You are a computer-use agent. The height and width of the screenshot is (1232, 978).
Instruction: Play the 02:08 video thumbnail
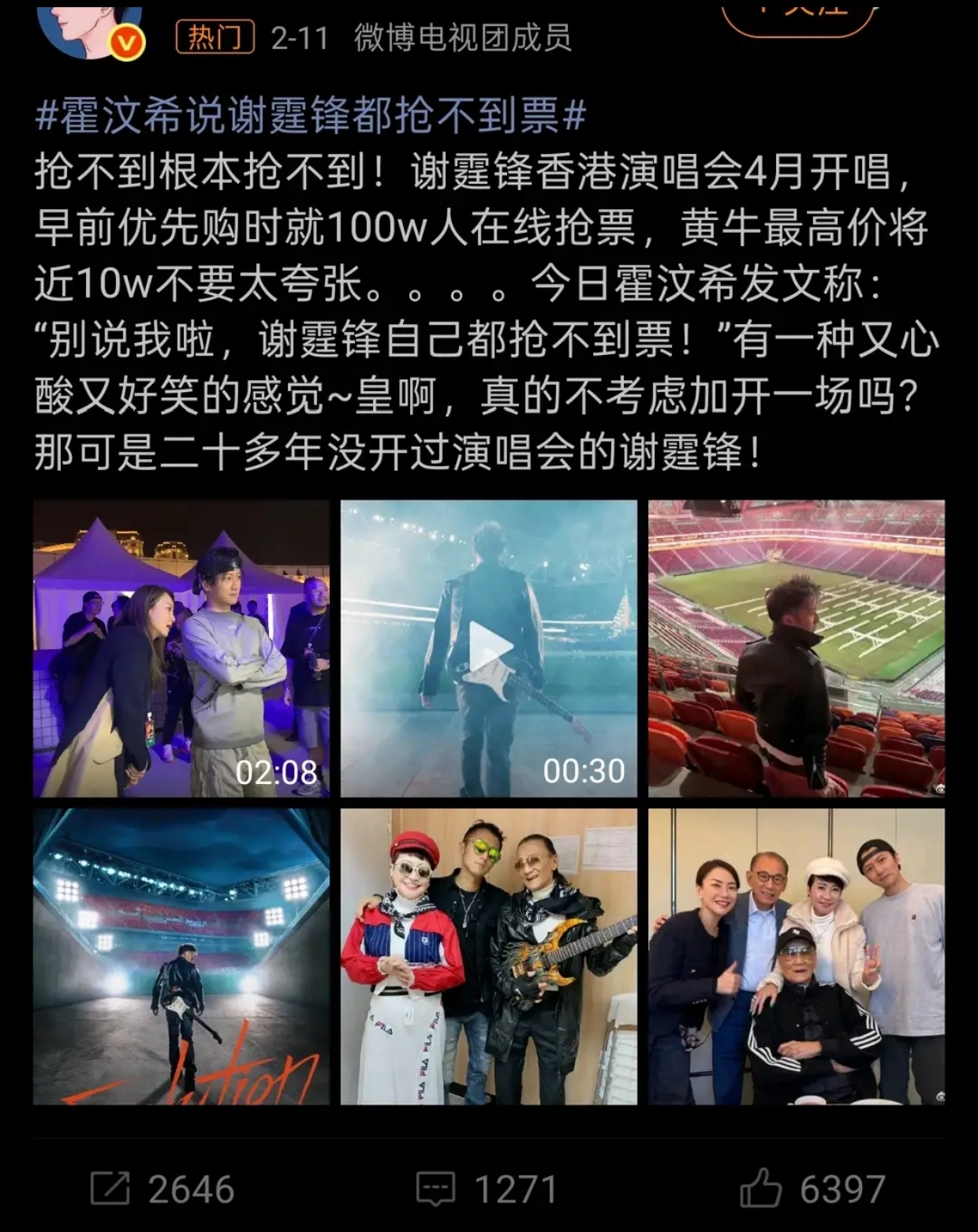point(181,648)
